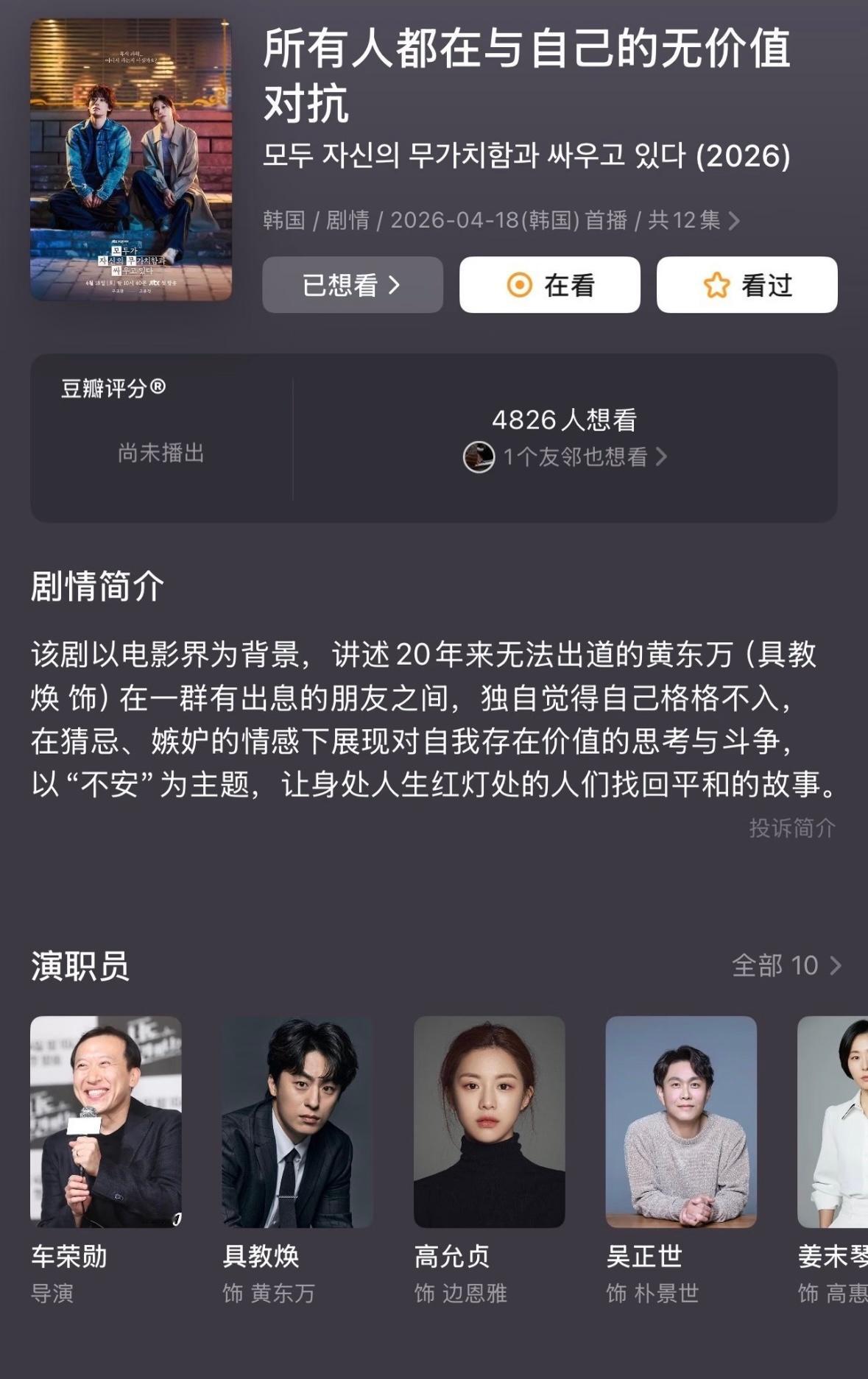
Task: Click the 已想看 button
Action: click(x=351, y=286)
